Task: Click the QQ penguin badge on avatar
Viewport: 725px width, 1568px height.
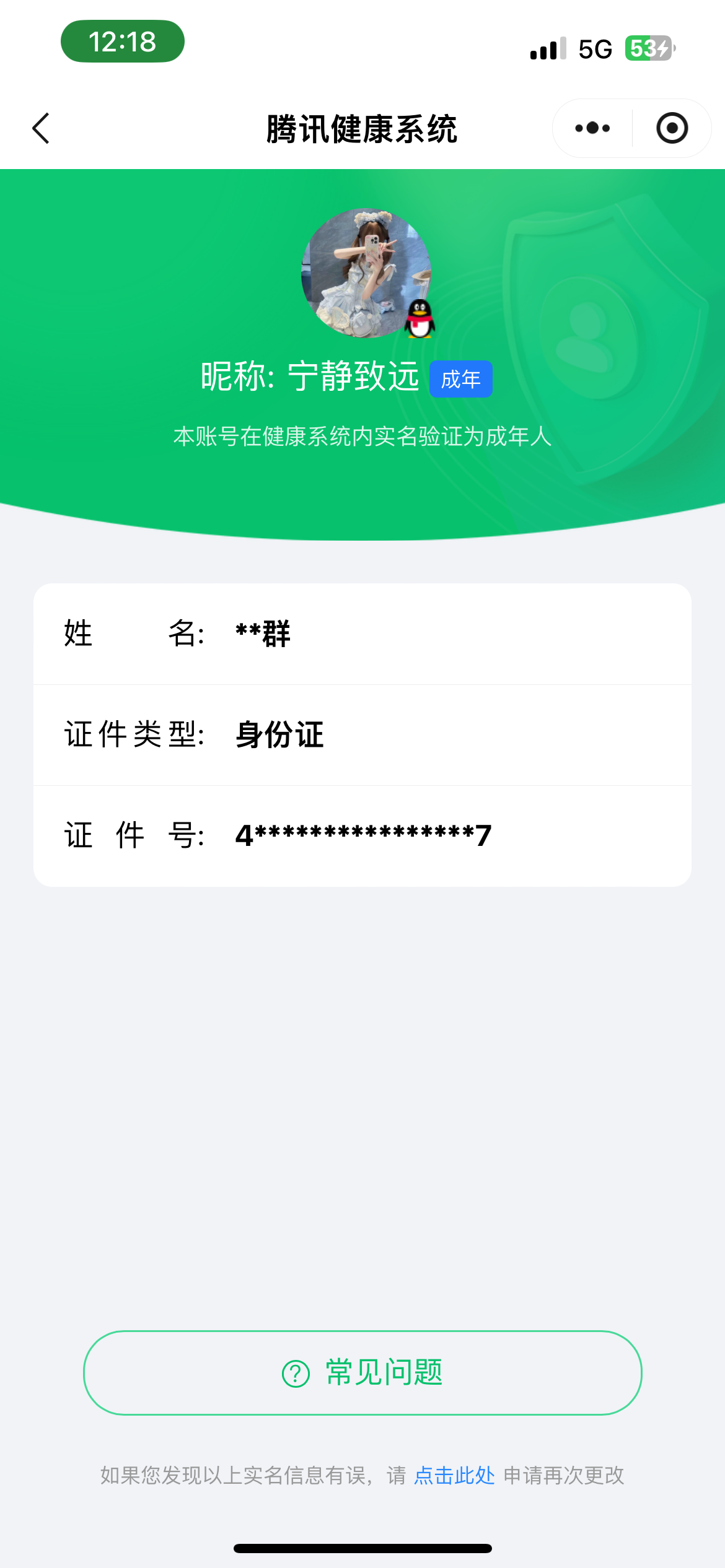Action: (x=420, y=318)
